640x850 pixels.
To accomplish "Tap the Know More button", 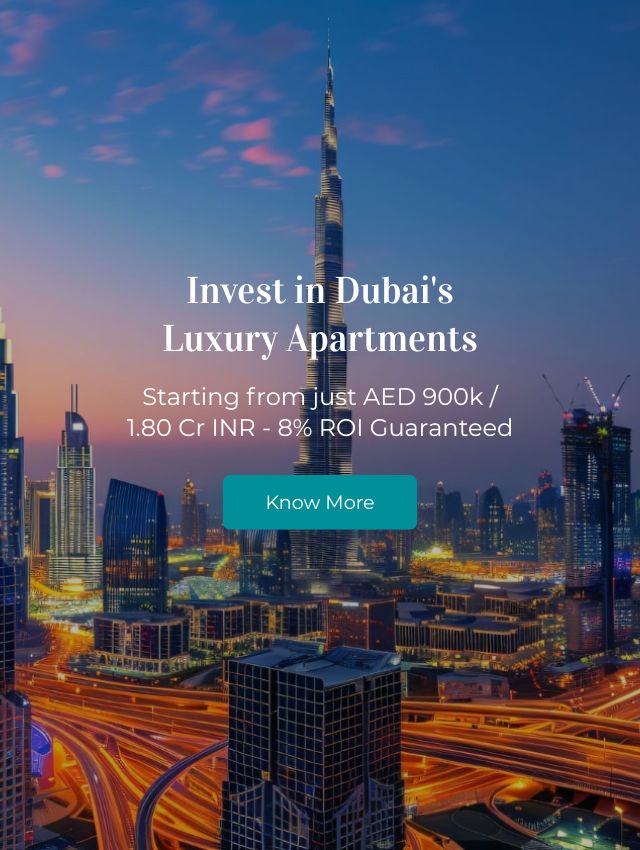I will [320, 502].
